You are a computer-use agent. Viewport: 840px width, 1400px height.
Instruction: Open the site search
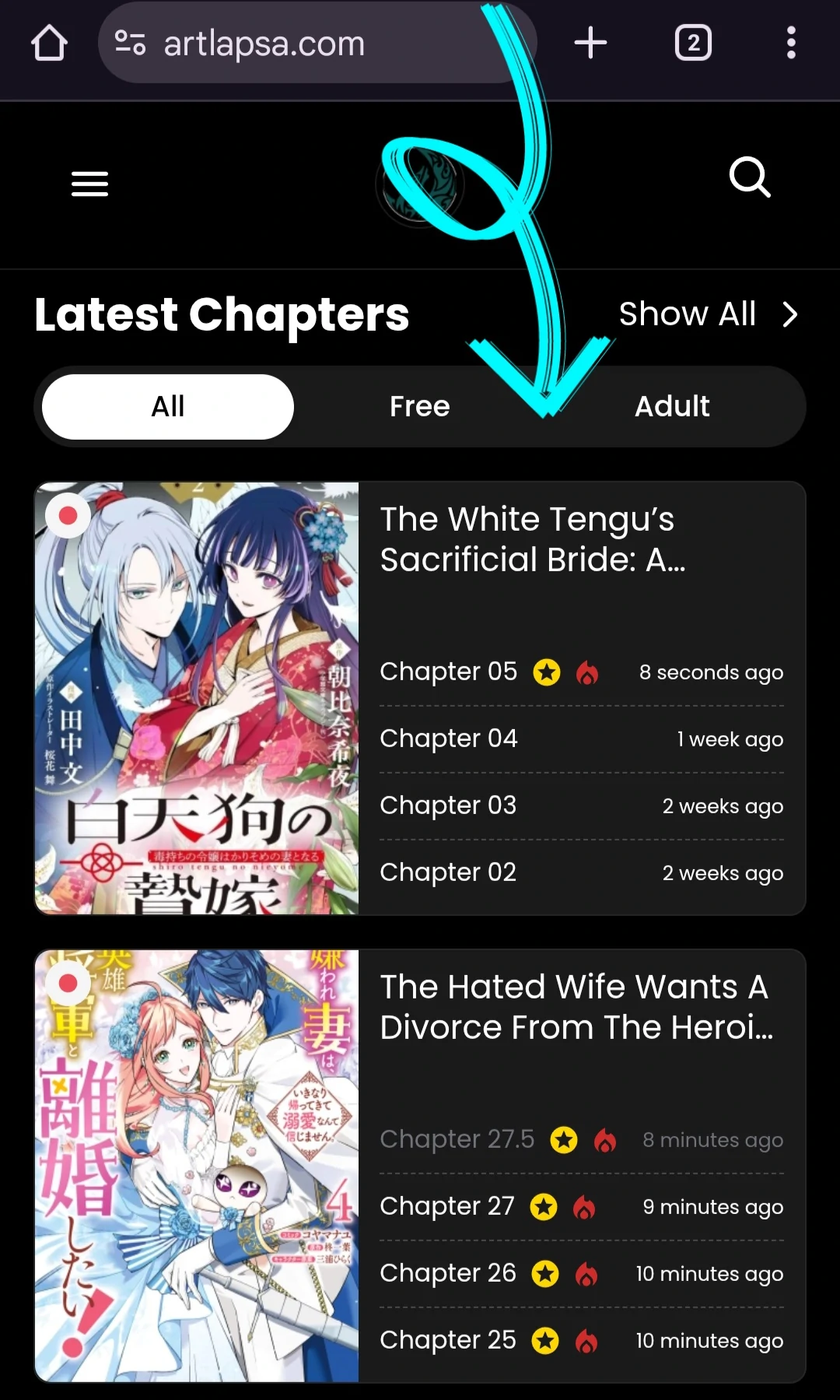click(750, 177)
